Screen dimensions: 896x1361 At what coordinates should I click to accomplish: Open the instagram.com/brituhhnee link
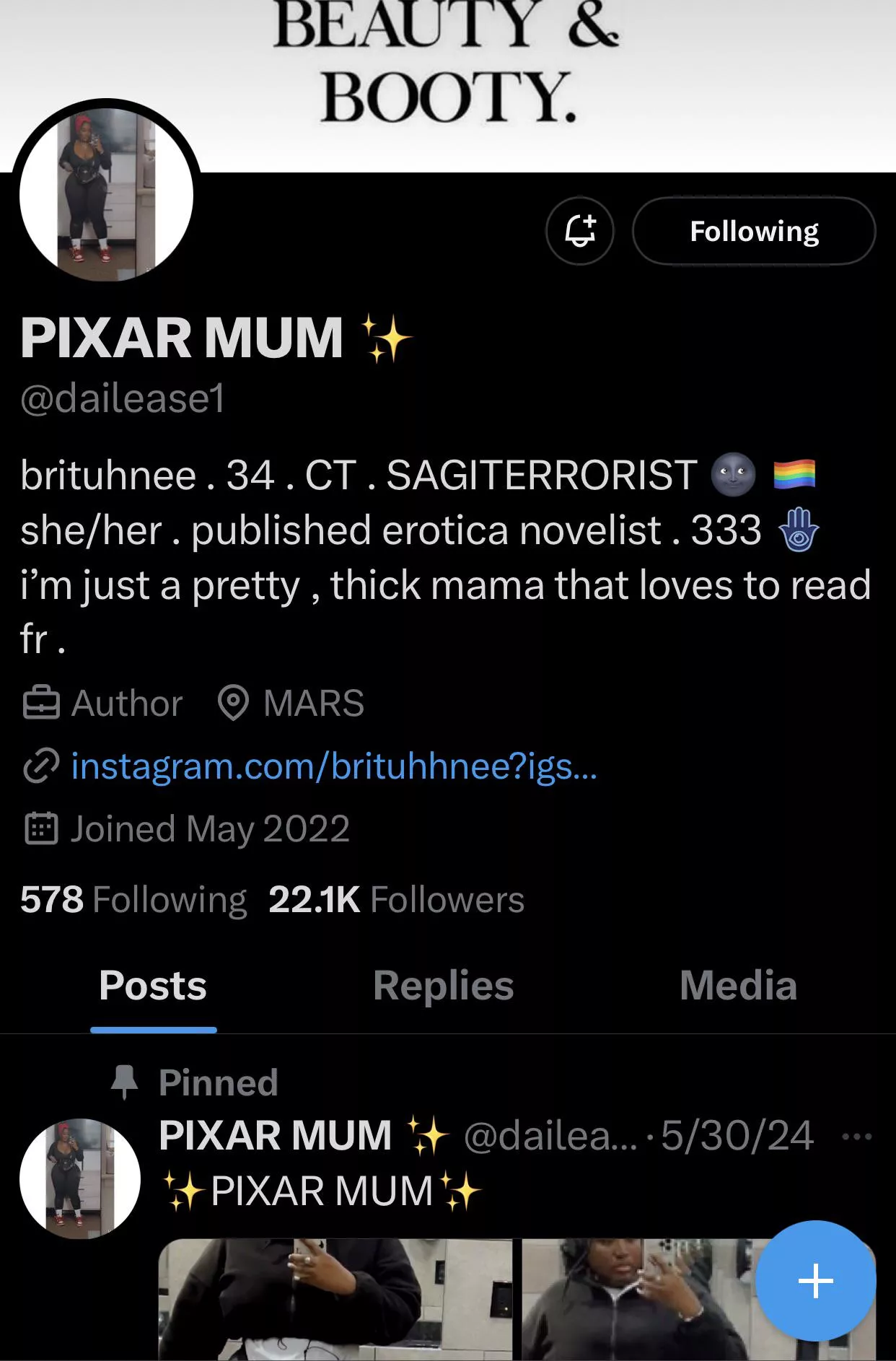[x=333, y=766]
